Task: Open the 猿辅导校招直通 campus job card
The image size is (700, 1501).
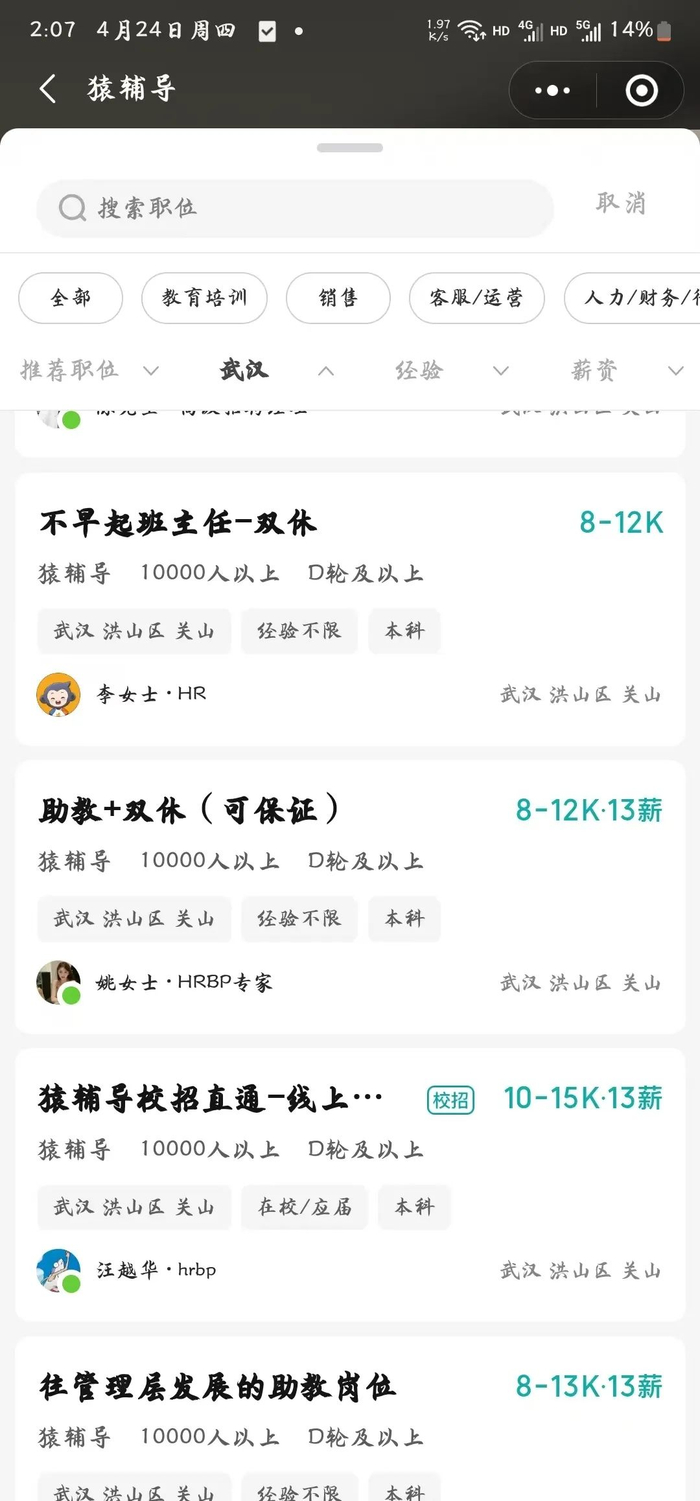Action: [349, 1184]
